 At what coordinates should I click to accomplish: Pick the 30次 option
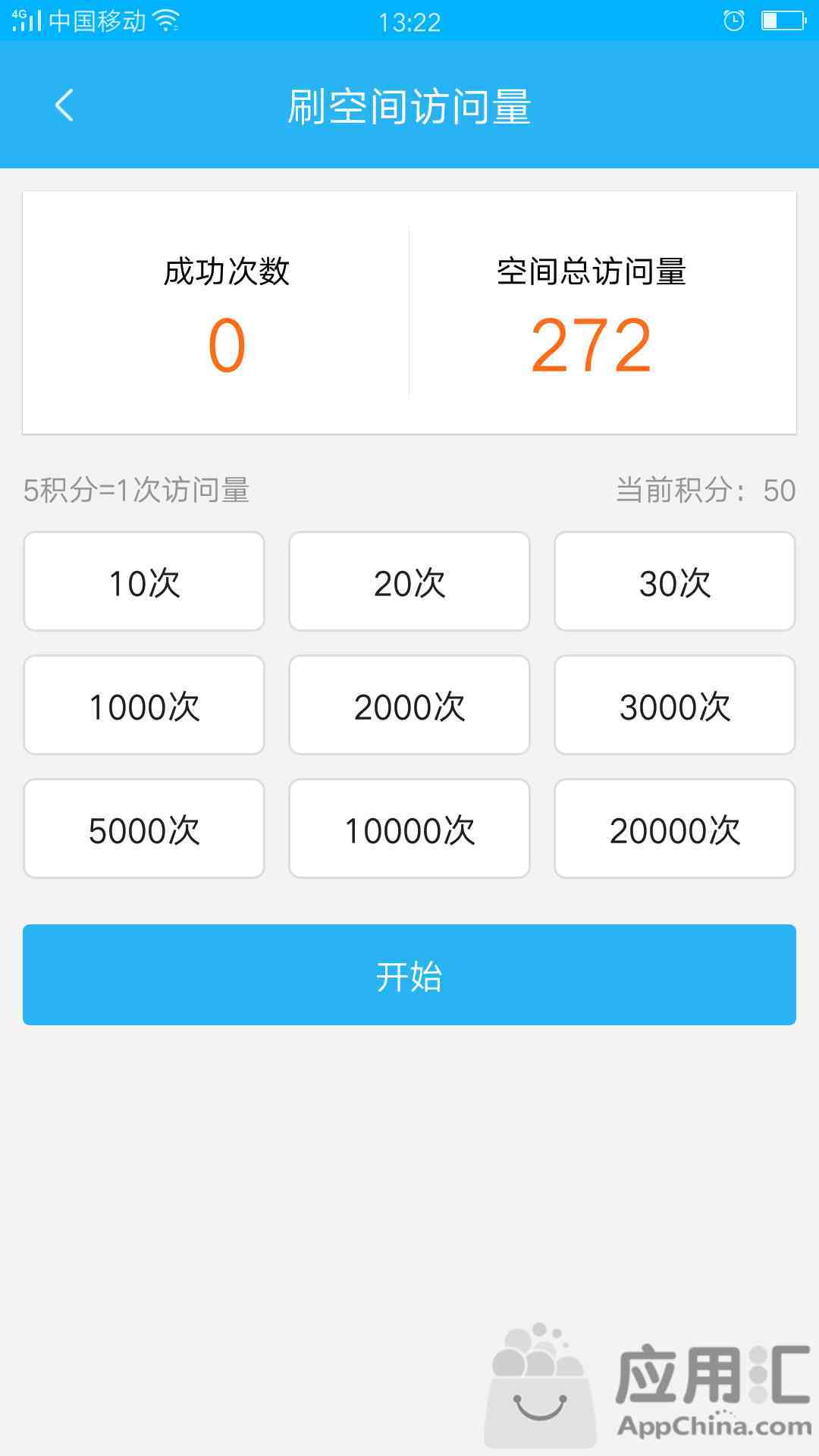675,582
